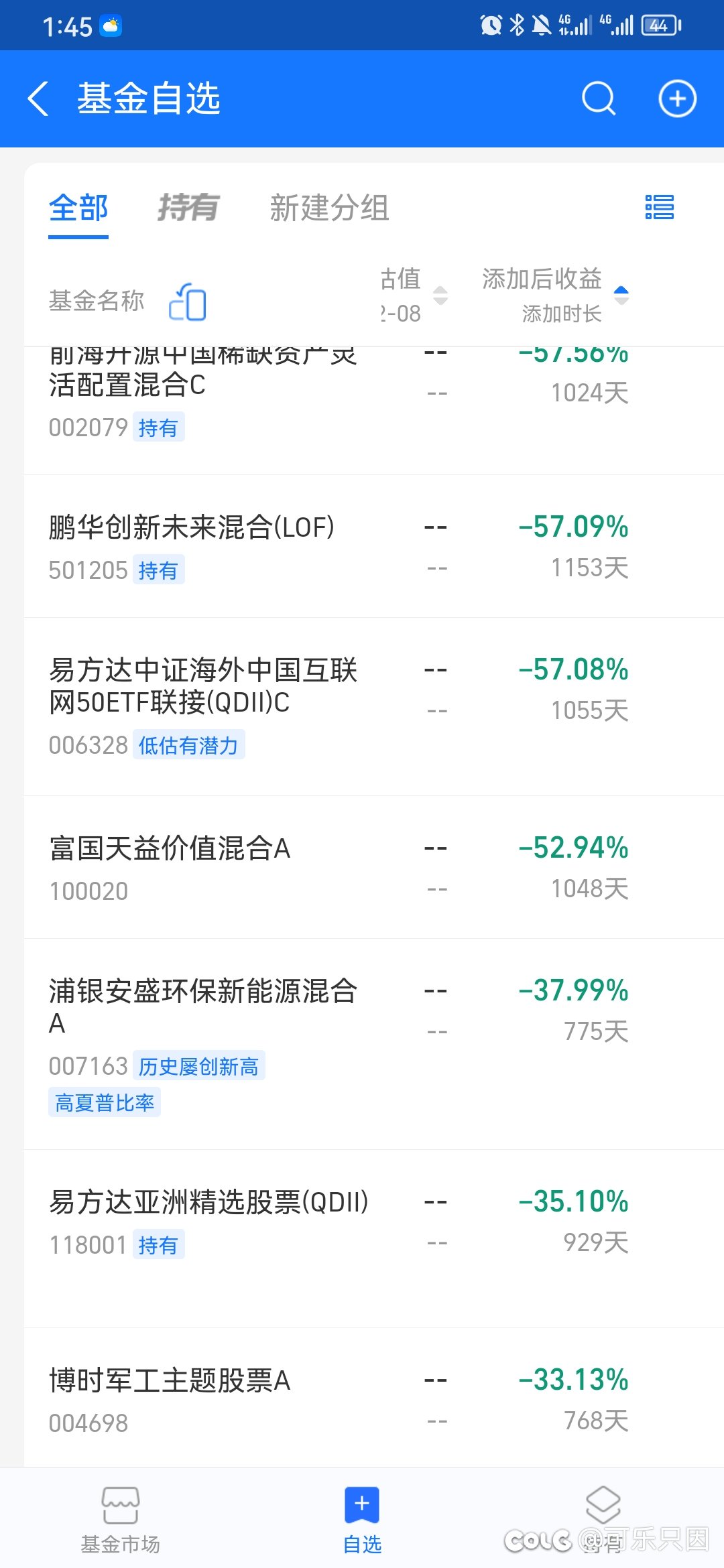Open the search magnifier icon

click(x=598, y=99)
